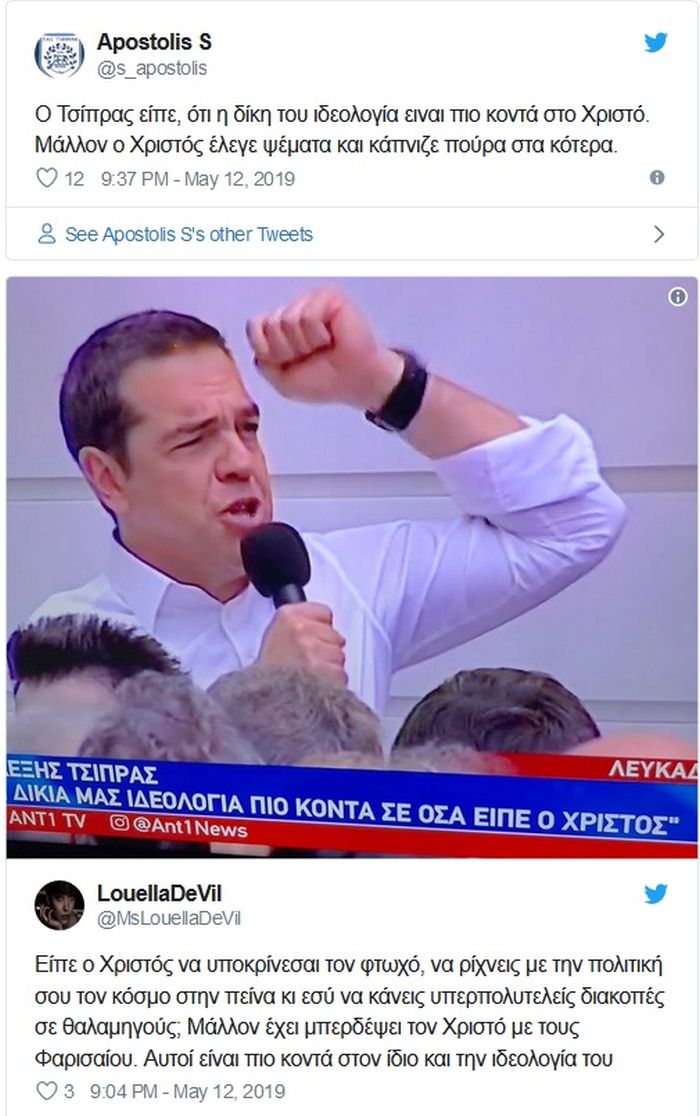Open info icon on Apostolis S's tweet
The image size is (700, 1116).
657,177
